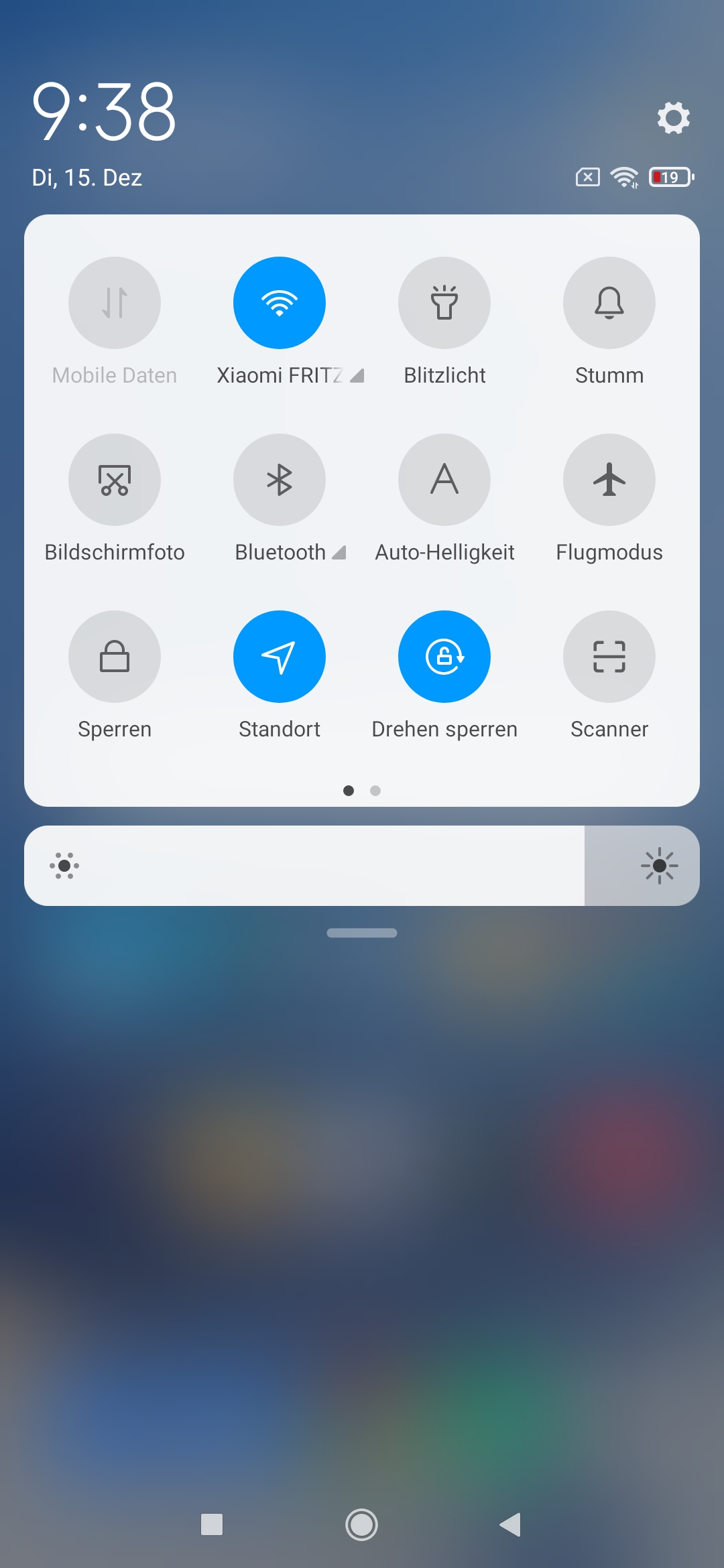This screenshot has width=724, height=1568.
Task: Enable Auto-Helligkeit
Action: [444, 480]
